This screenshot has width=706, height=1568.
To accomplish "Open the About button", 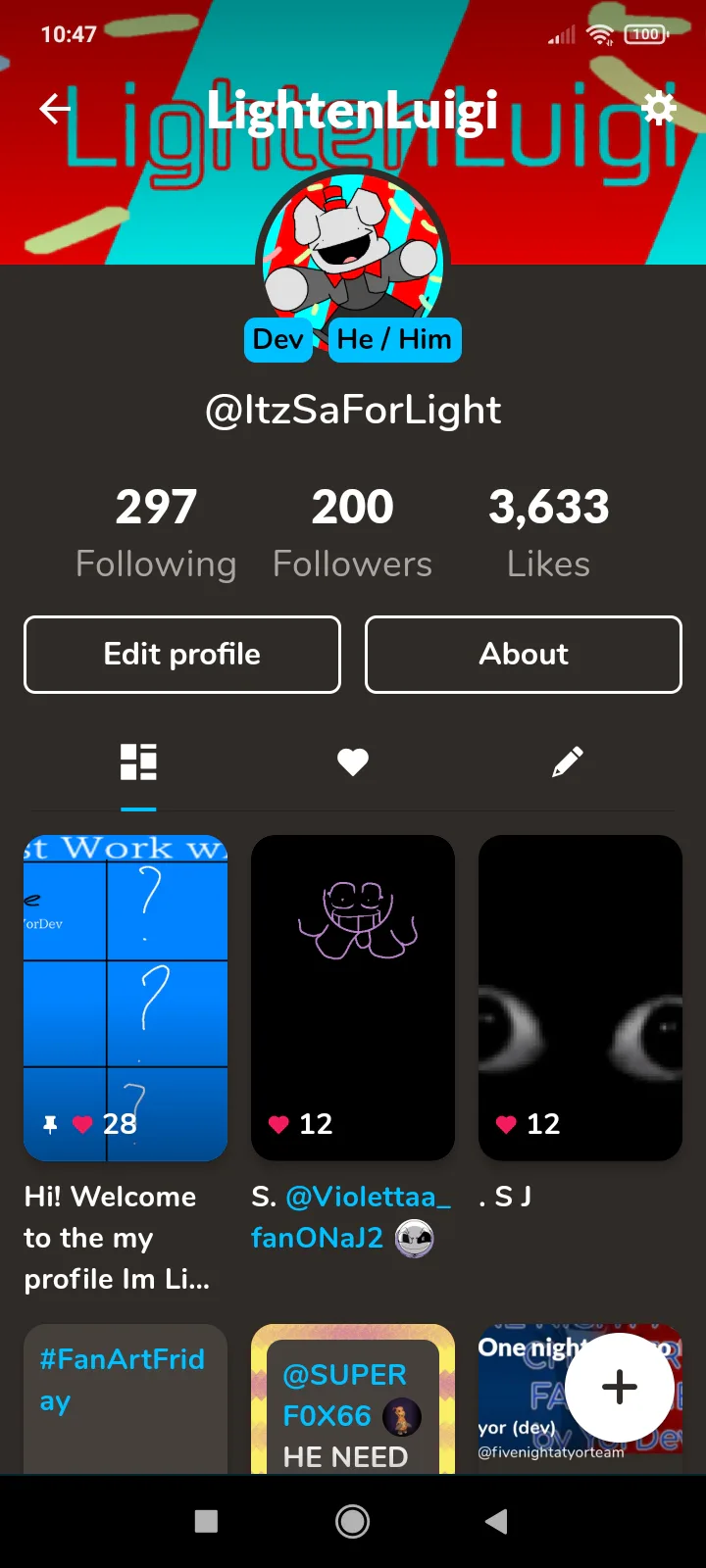I will [x=524, y=655].
